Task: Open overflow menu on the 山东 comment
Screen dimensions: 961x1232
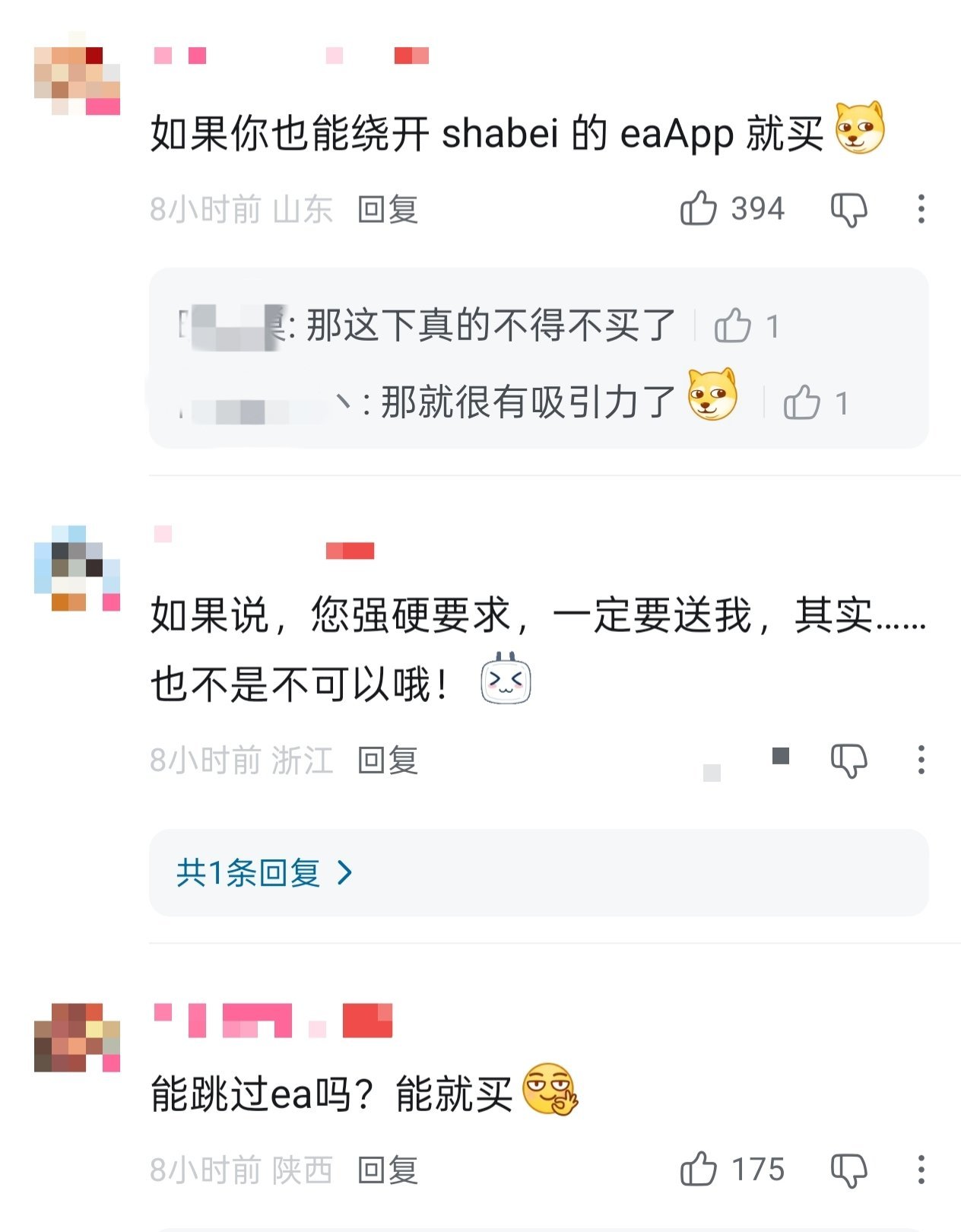Action: (921, 209)
